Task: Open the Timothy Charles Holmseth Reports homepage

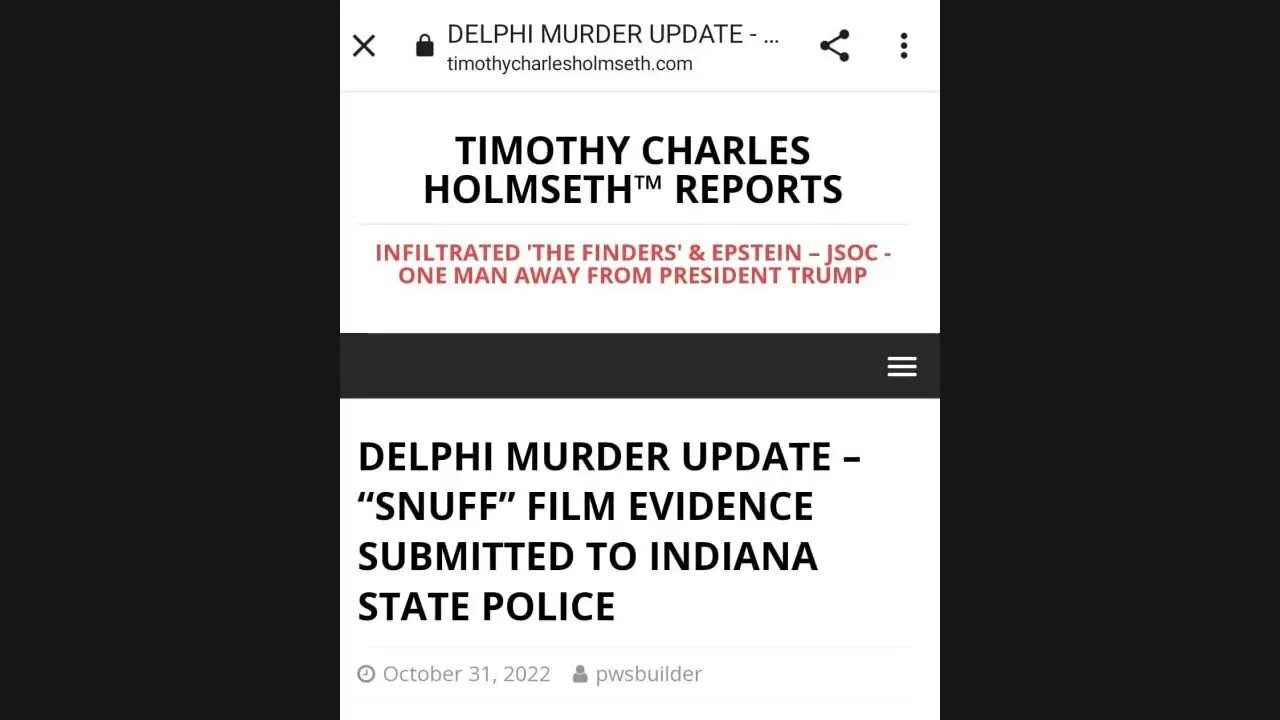Action: pos(632,170)
